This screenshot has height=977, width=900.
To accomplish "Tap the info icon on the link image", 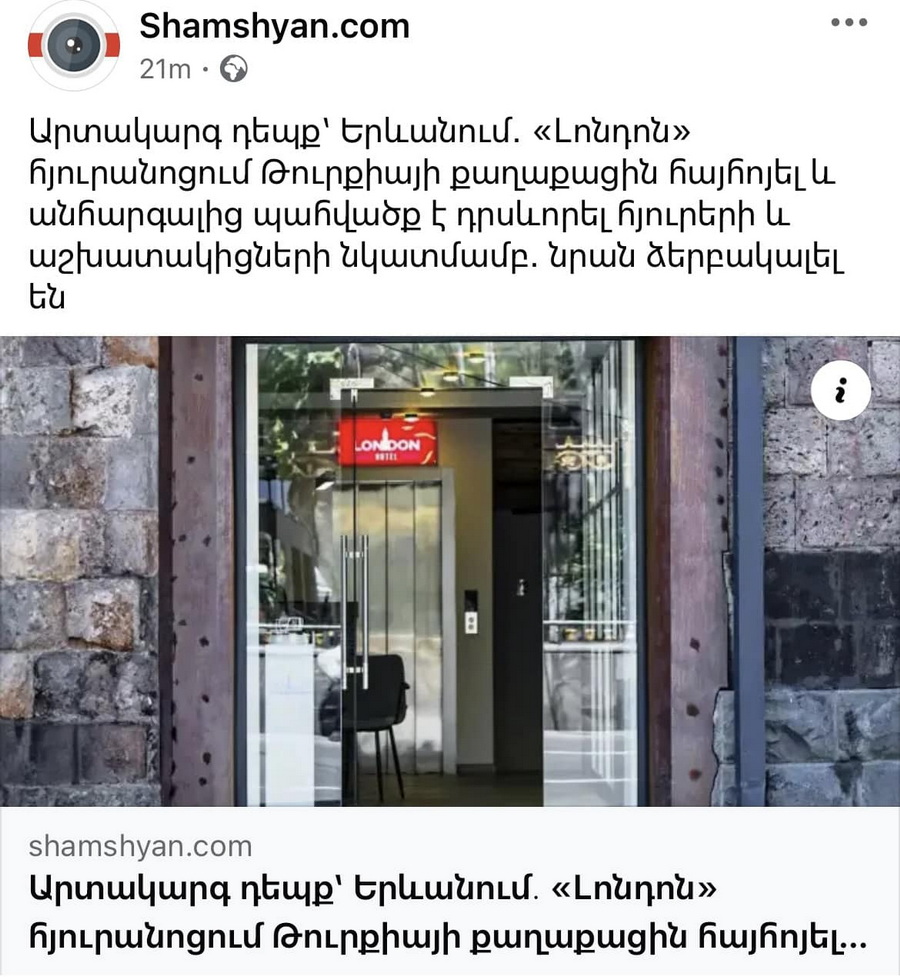I will coord(839,391).
